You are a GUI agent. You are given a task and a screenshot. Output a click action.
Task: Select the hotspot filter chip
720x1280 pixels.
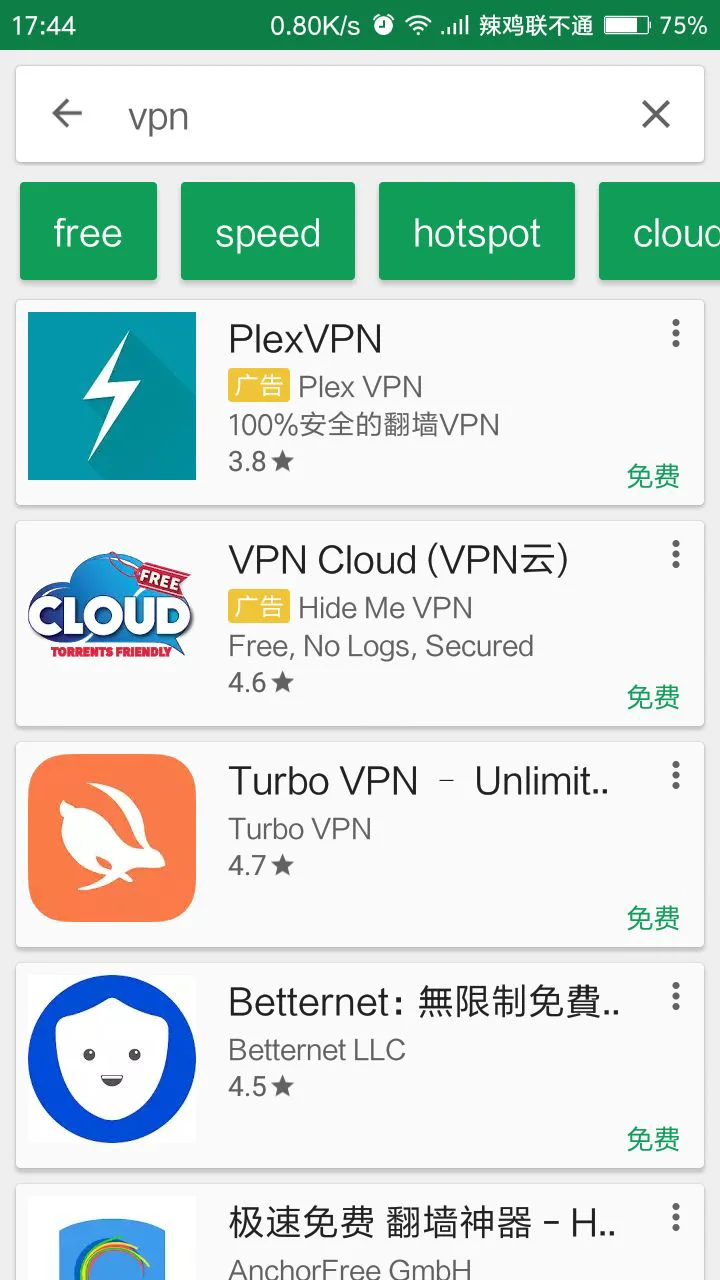(x=477, y=231)
